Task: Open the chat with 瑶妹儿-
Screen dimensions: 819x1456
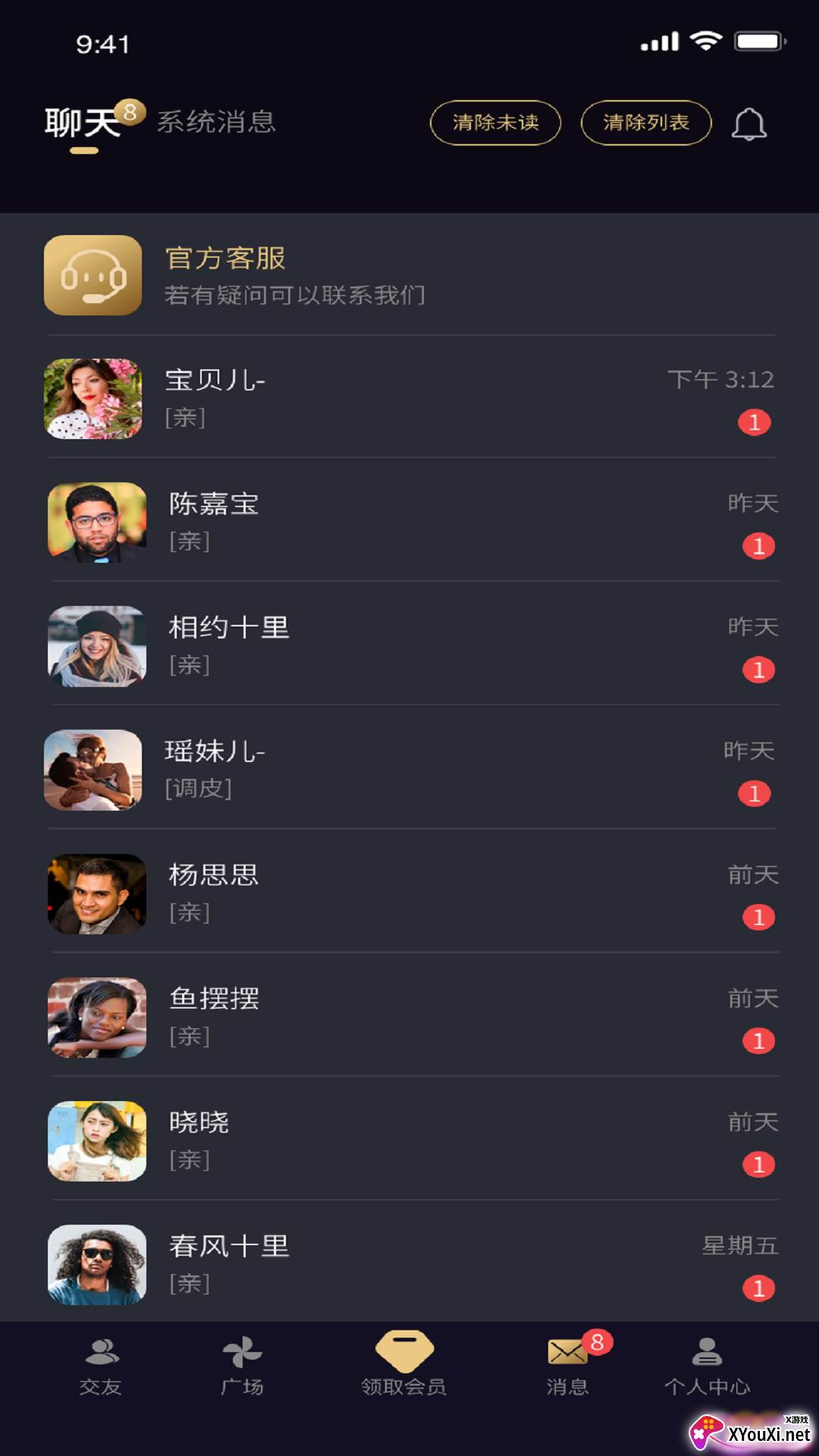Action: 409,770
